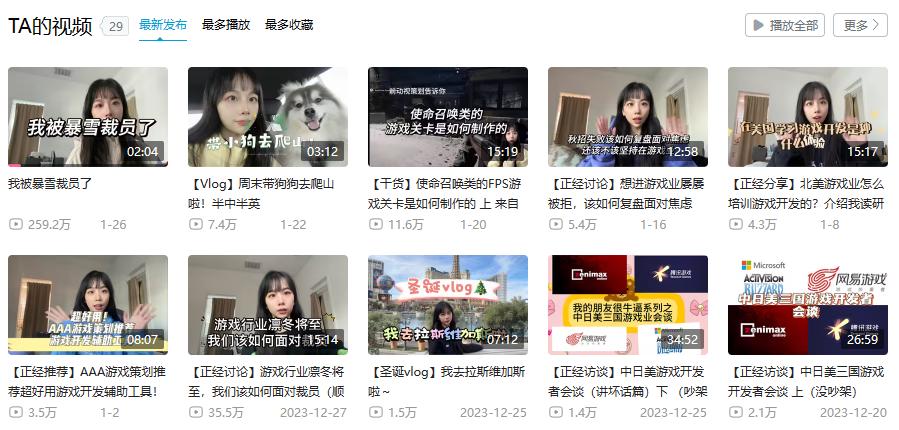The width and height of the screenshot is (899, 430).
Task: Open the 更多 link
Action: click(x=861, y=25)
